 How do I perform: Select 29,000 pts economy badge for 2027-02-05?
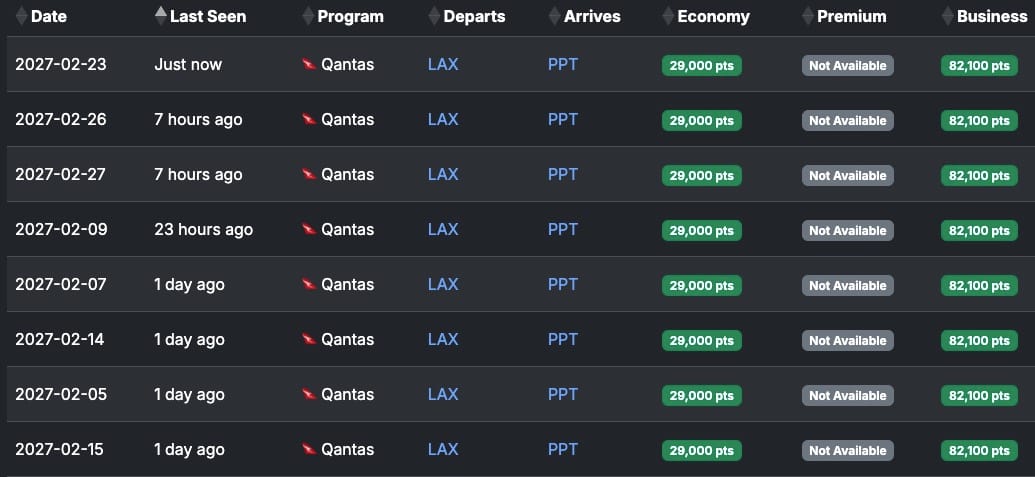(701, 395)
